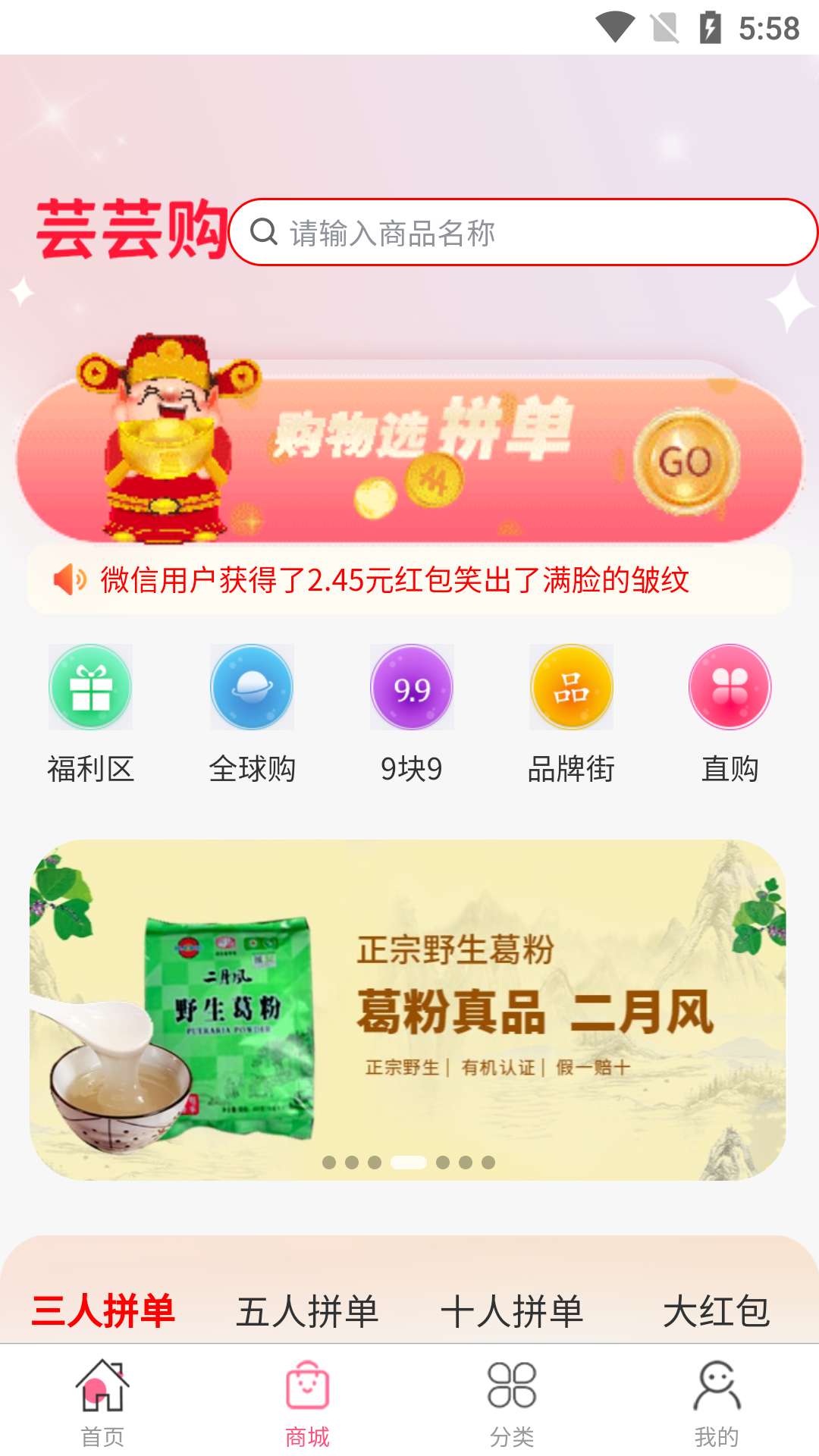The height and width of the screenshot is (1456, 819).
Task: Open the 野生葛粉 promotion banner
Action: [x=408, y=1009]
